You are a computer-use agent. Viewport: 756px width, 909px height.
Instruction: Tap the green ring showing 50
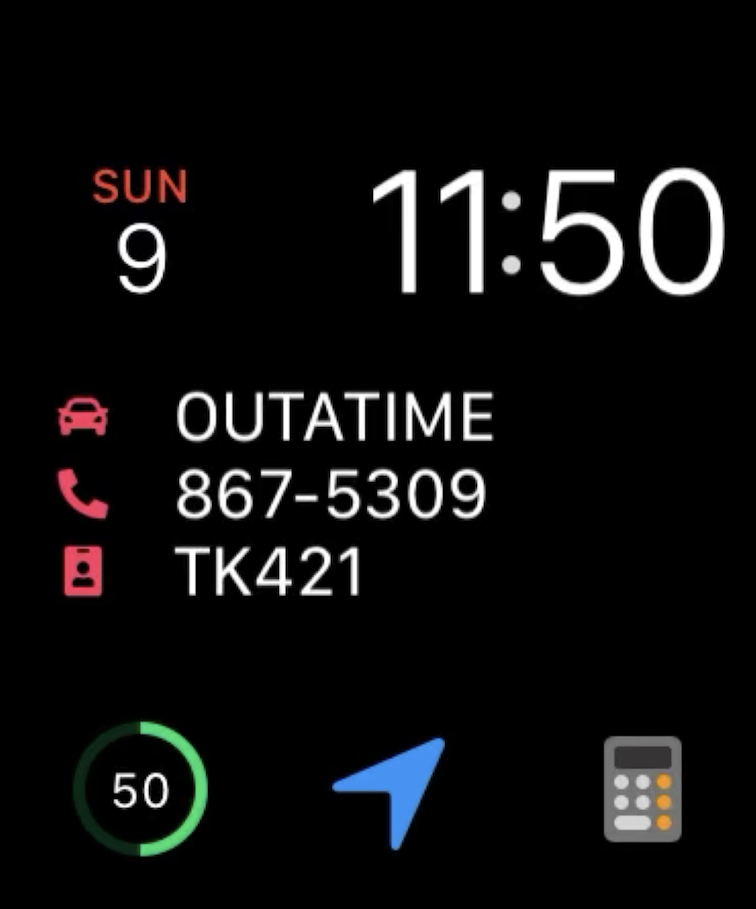point(140,790)
